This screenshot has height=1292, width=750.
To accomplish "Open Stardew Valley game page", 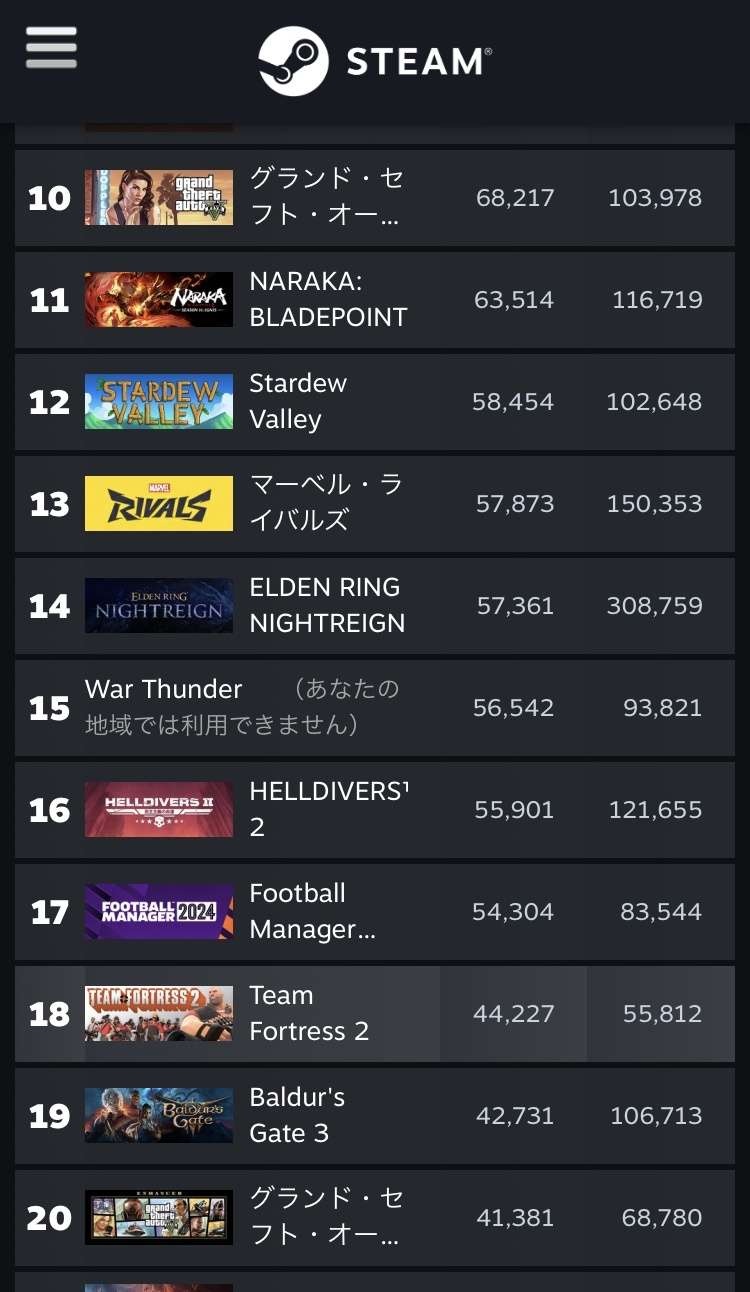I will coord(298,402).
